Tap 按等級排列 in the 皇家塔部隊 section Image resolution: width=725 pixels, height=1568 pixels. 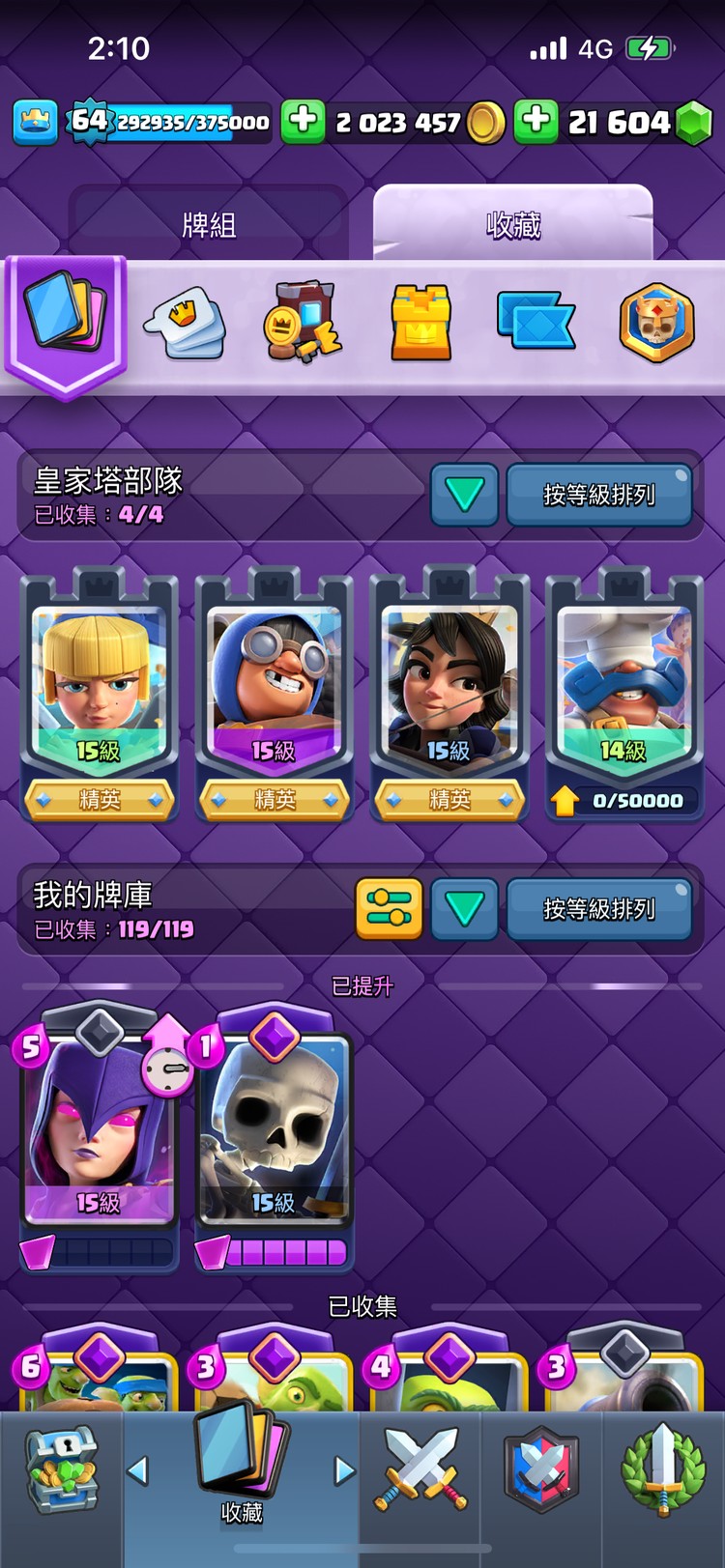[x=599, y=495]
